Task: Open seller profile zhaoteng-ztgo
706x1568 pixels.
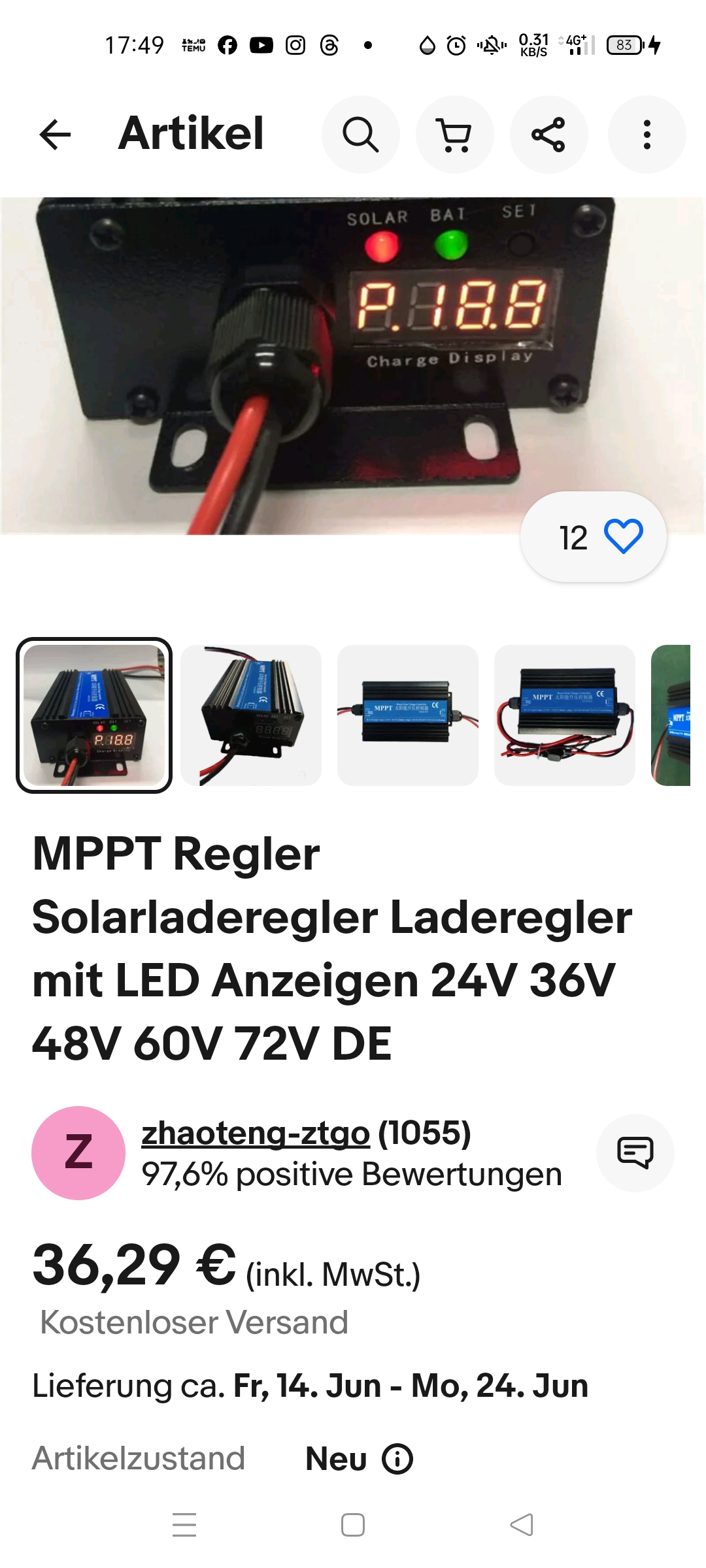Action: pyautogui.click(x=256, y=1134)
